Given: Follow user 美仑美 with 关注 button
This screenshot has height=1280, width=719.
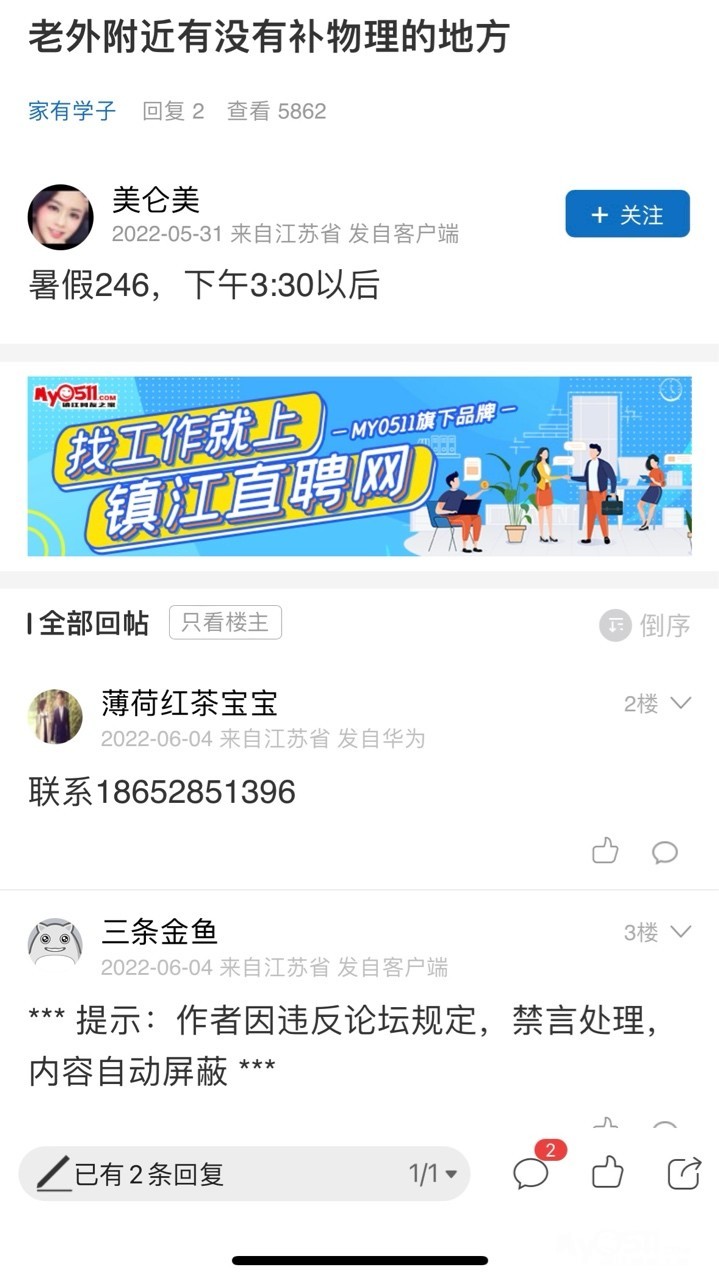Looking at the screenshot, I should 627,214.
